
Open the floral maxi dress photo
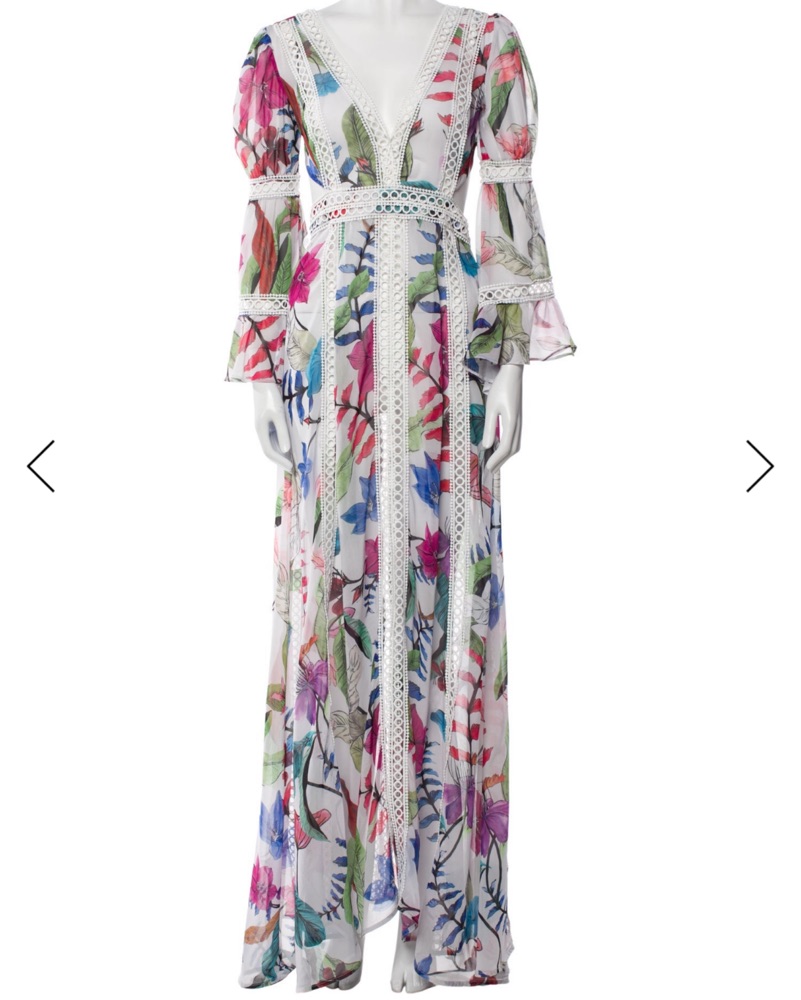400,500
